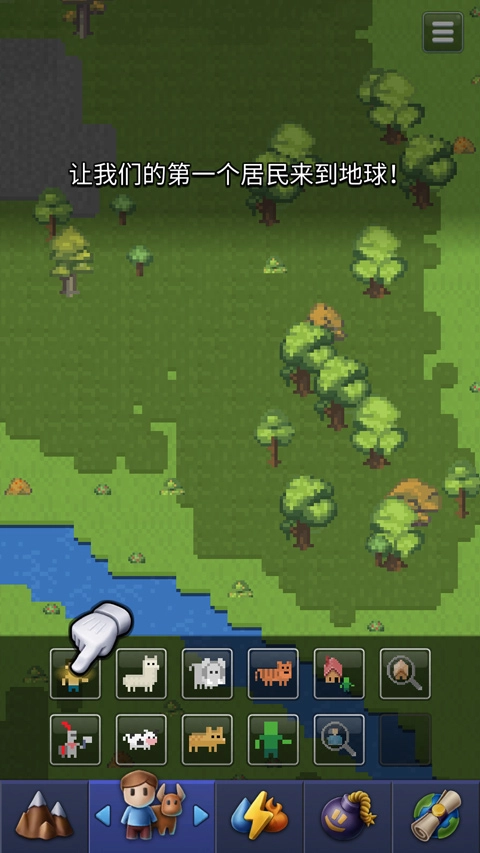Open the house inspect magnifier tool
Image resolution: width=480 pixels, height=853 pixels.
coord(405,673)
